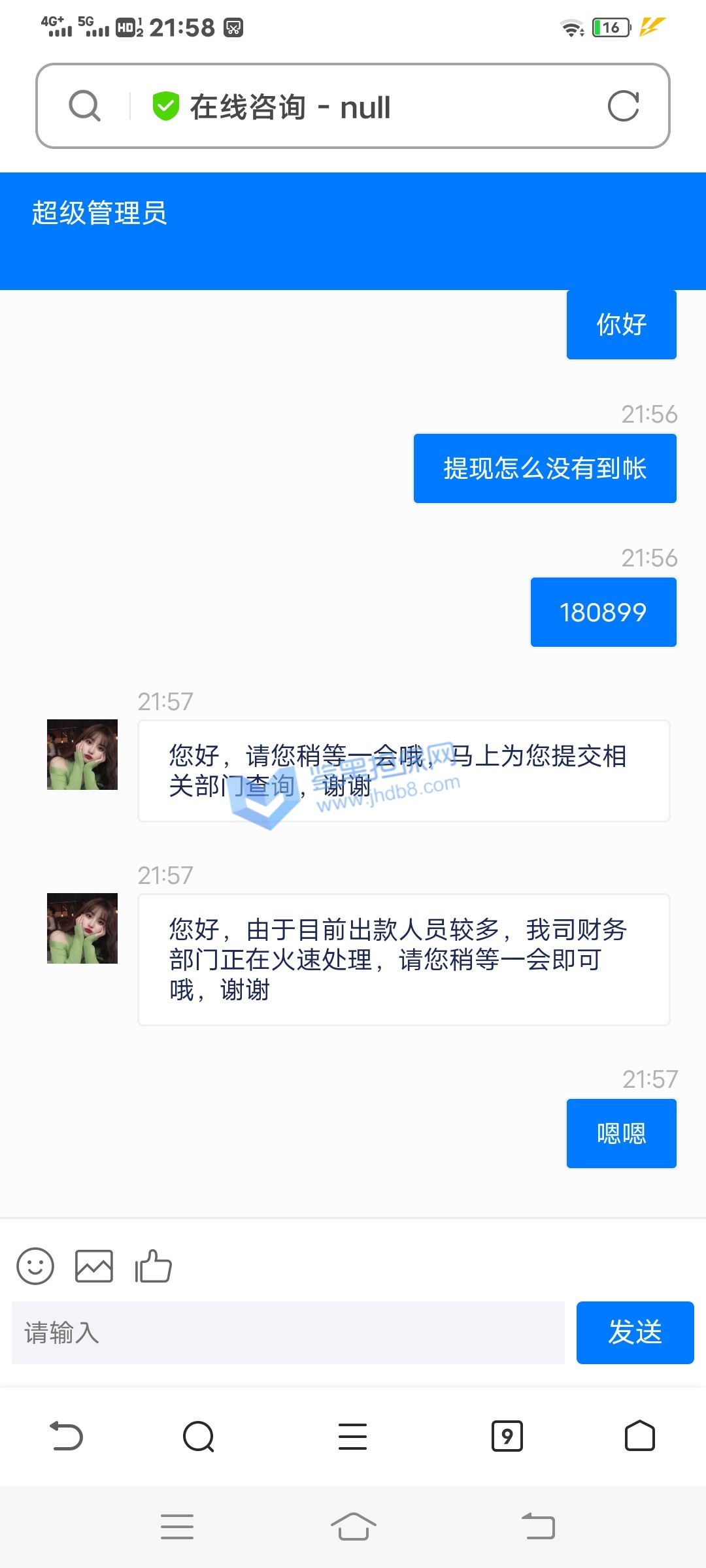706x1568 pixels.
Task: View the 9 open browser tabs
Action: [507, 1436]
